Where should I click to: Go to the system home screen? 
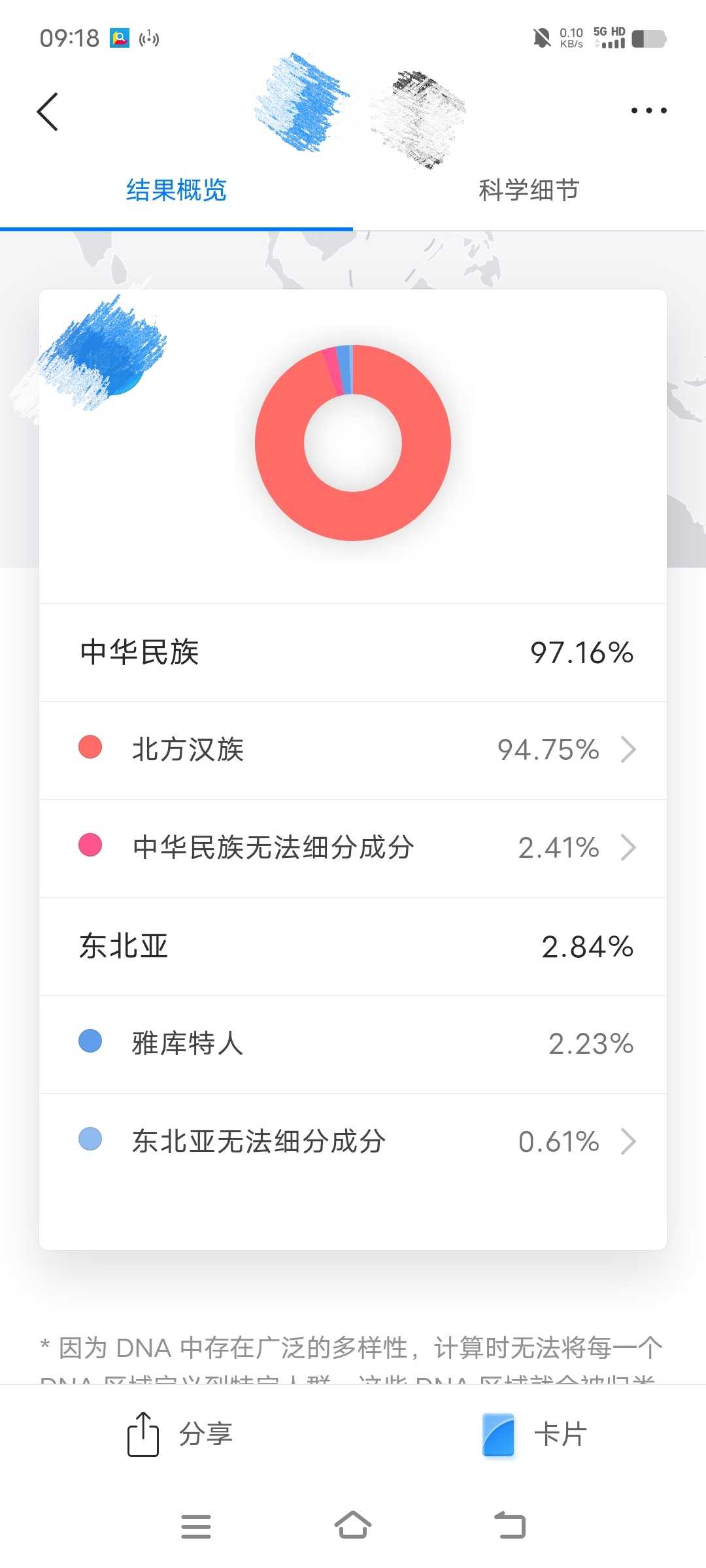353,1526
